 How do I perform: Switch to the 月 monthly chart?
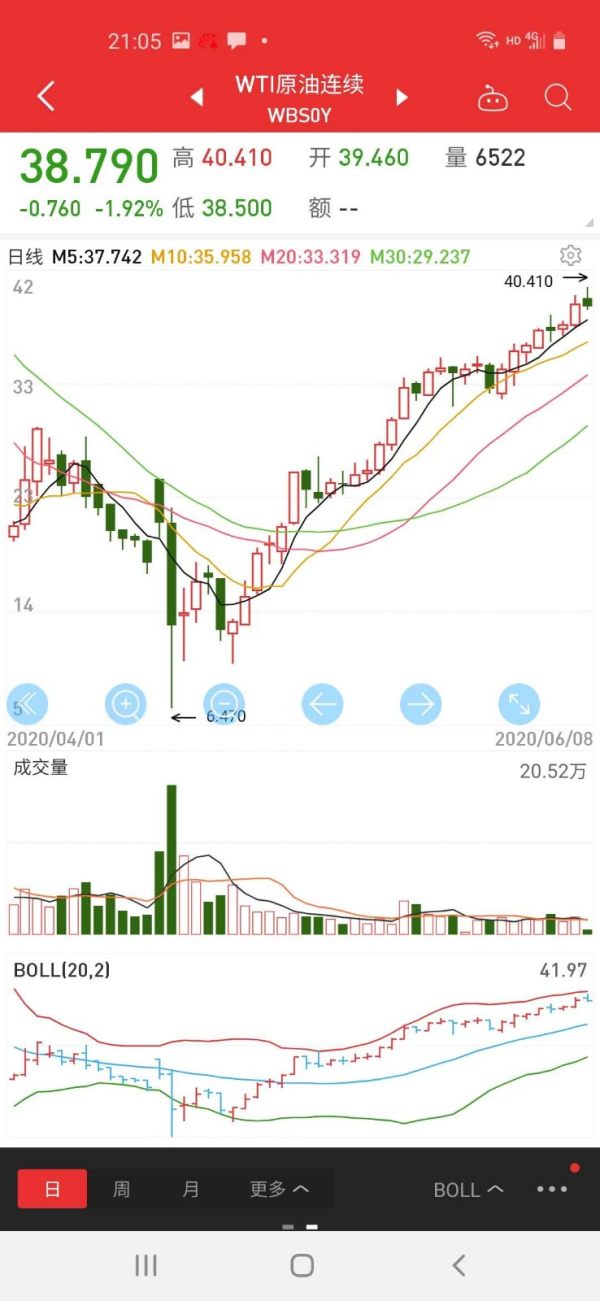tap(191, 1189)
